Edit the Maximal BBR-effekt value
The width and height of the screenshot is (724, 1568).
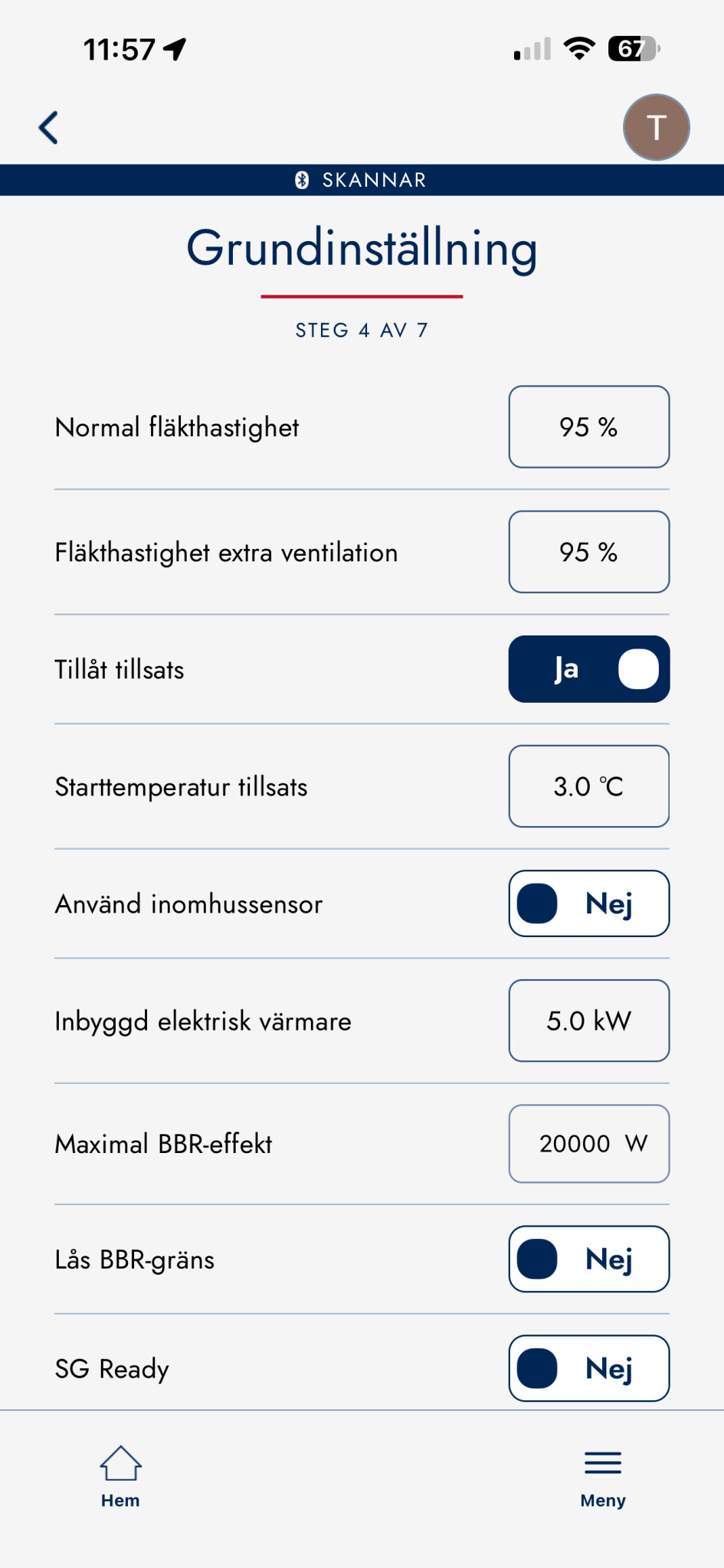point(588,1144)
